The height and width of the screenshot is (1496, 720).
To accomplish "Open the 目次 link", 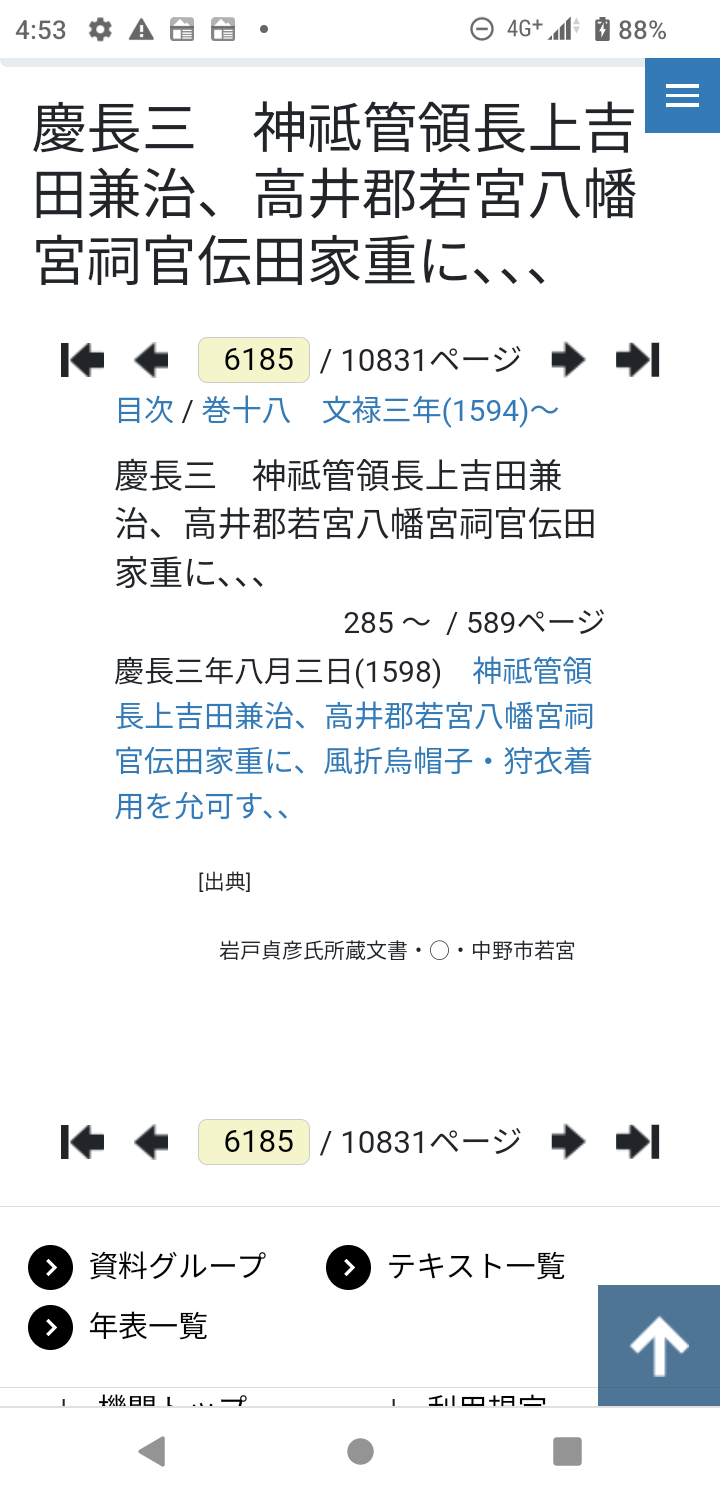I will point(145,411).
